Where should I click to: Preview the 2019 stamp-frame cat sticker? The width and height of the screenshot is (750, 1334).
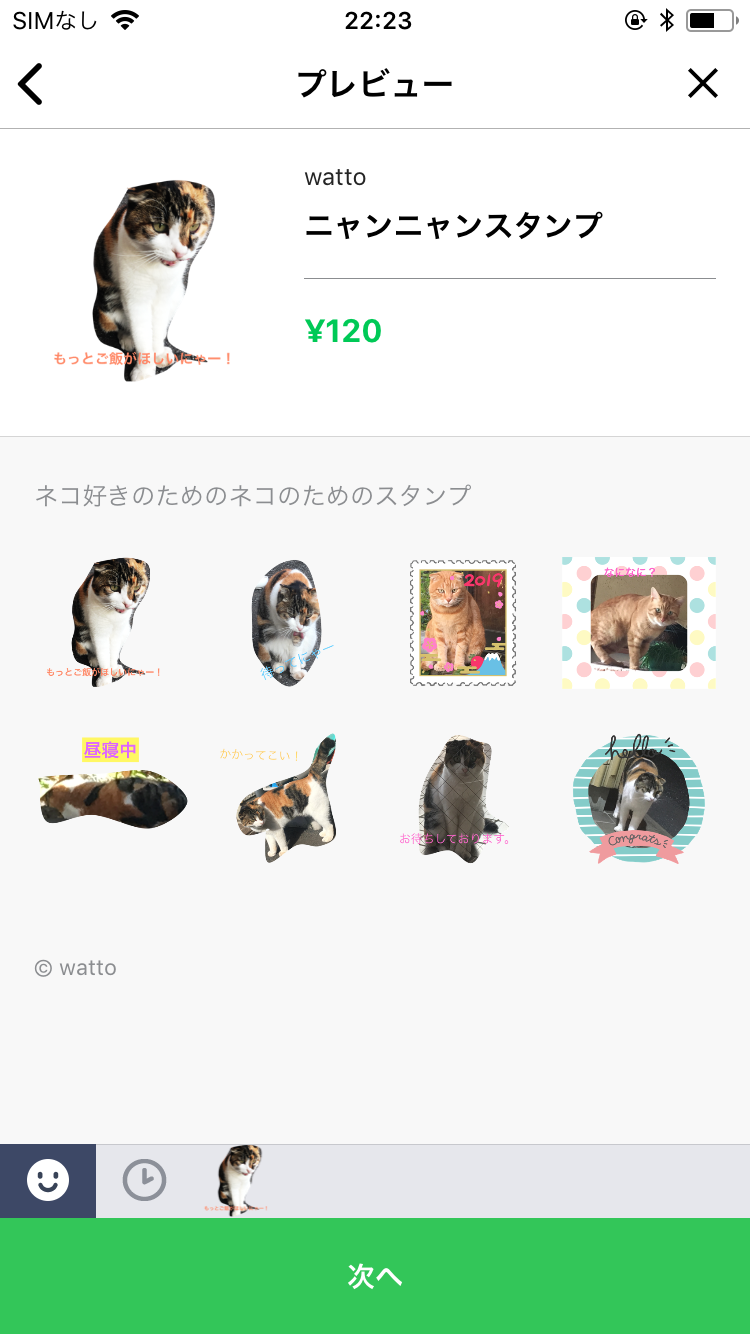click(x=462, y=623)
